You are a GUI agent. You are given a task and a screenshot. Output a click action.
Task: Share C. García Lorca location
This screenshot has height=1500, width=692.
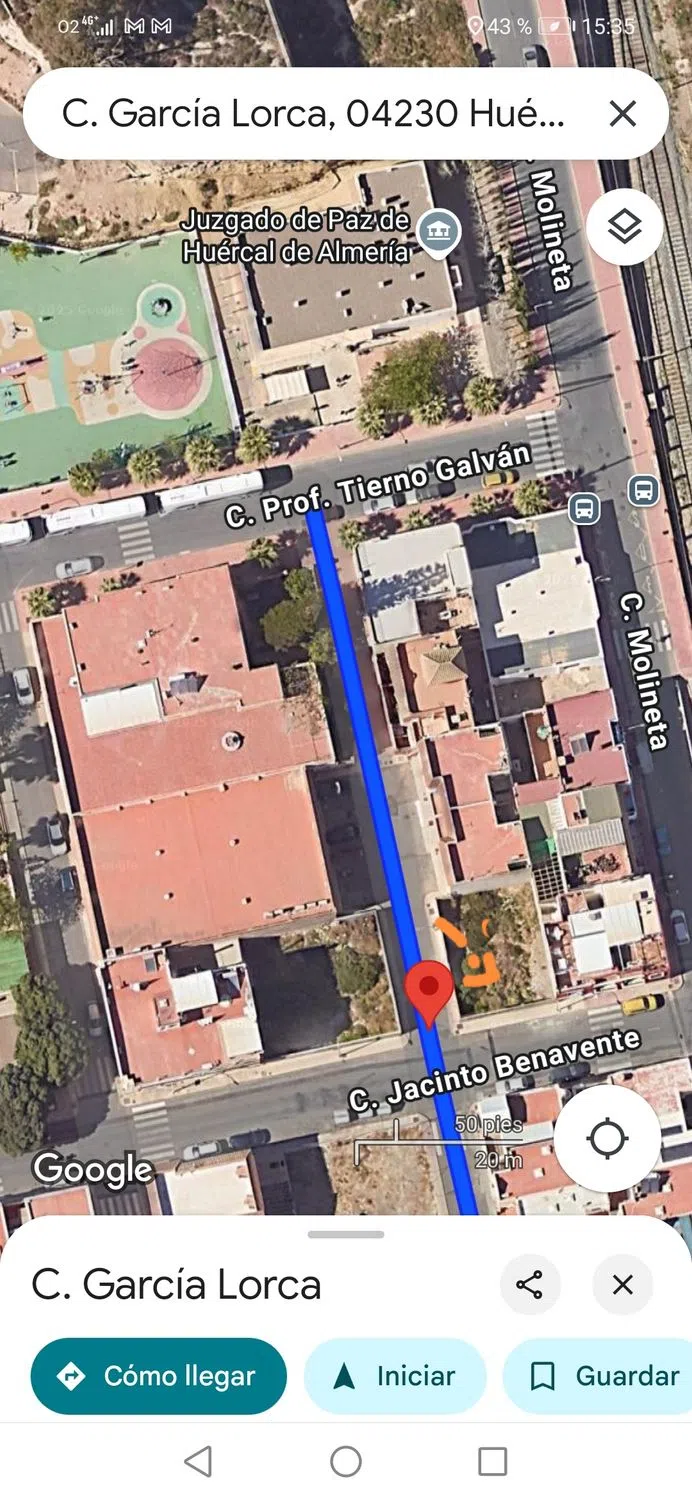coord(529,1284)
